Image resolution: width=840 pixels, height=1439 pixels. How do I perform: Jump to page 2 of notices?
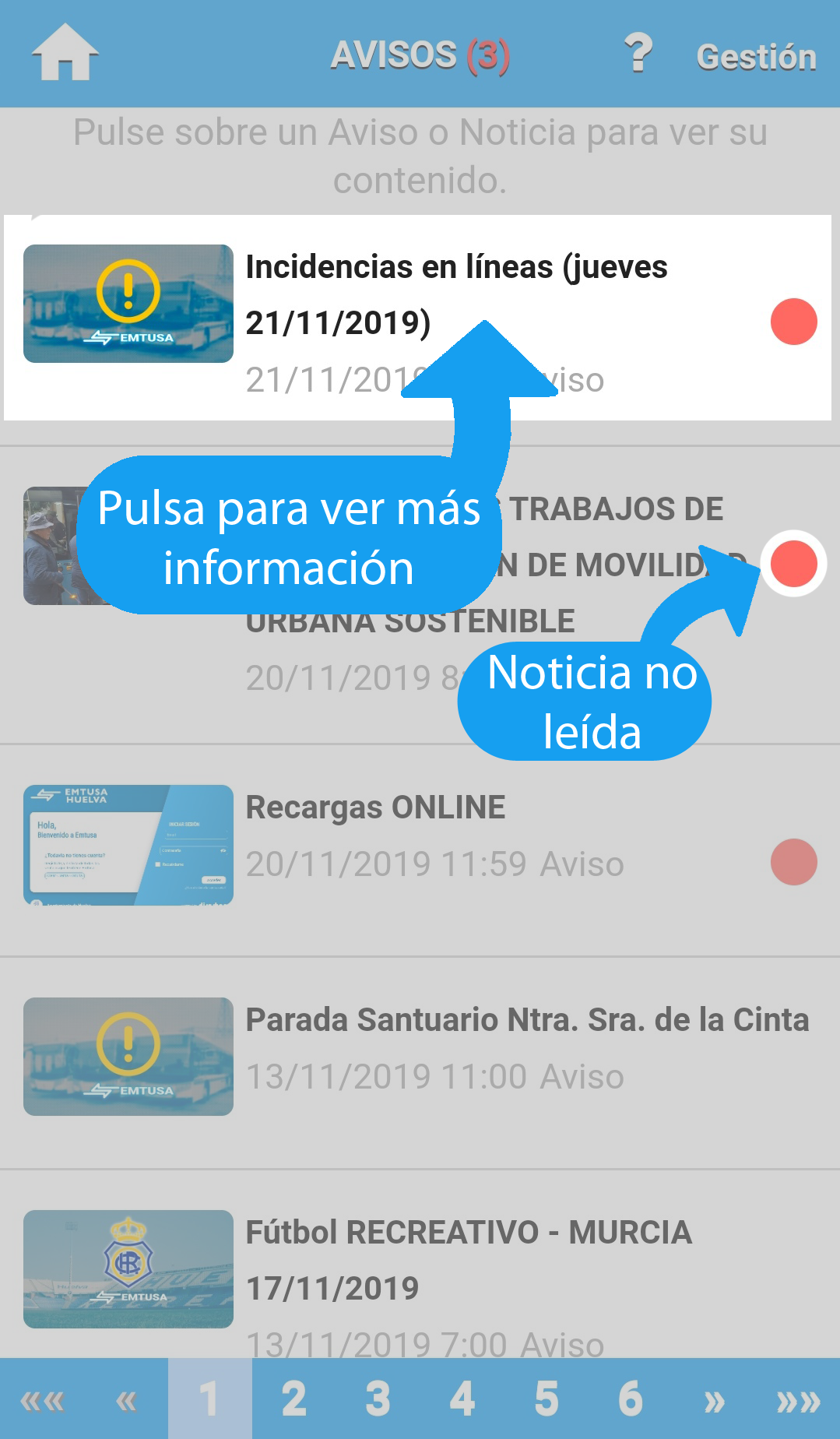click(294, 1399)
